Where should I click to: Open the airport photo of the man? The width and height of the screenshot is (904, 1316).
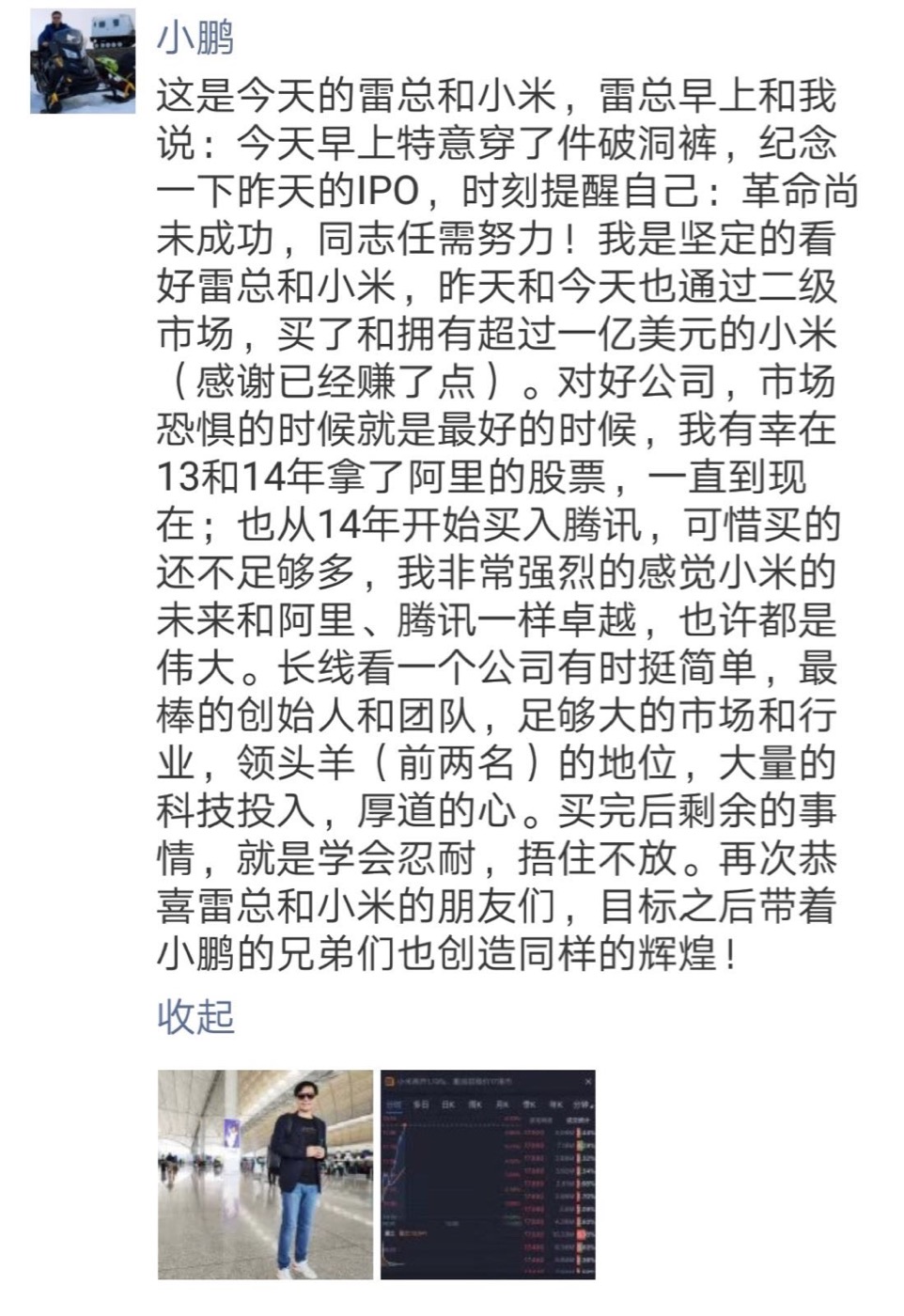pos(265,1174)
